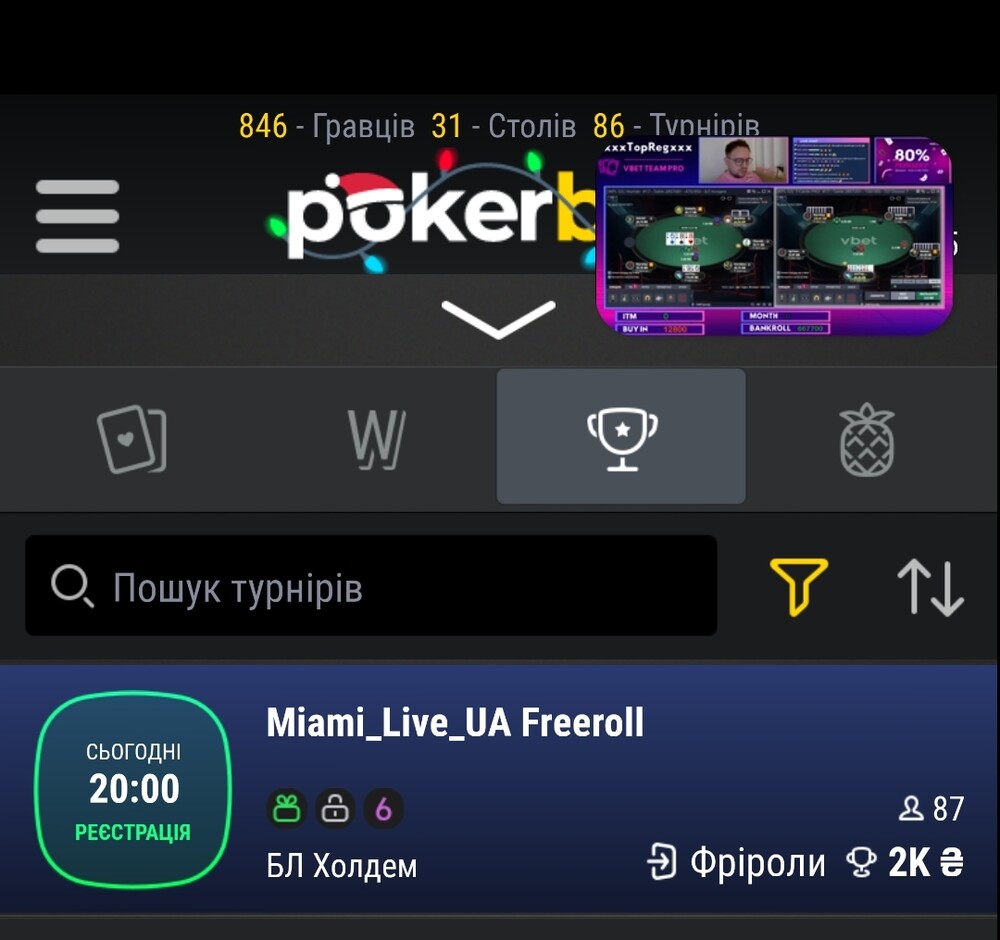Switch to the cards games tab

click(132, 438)
